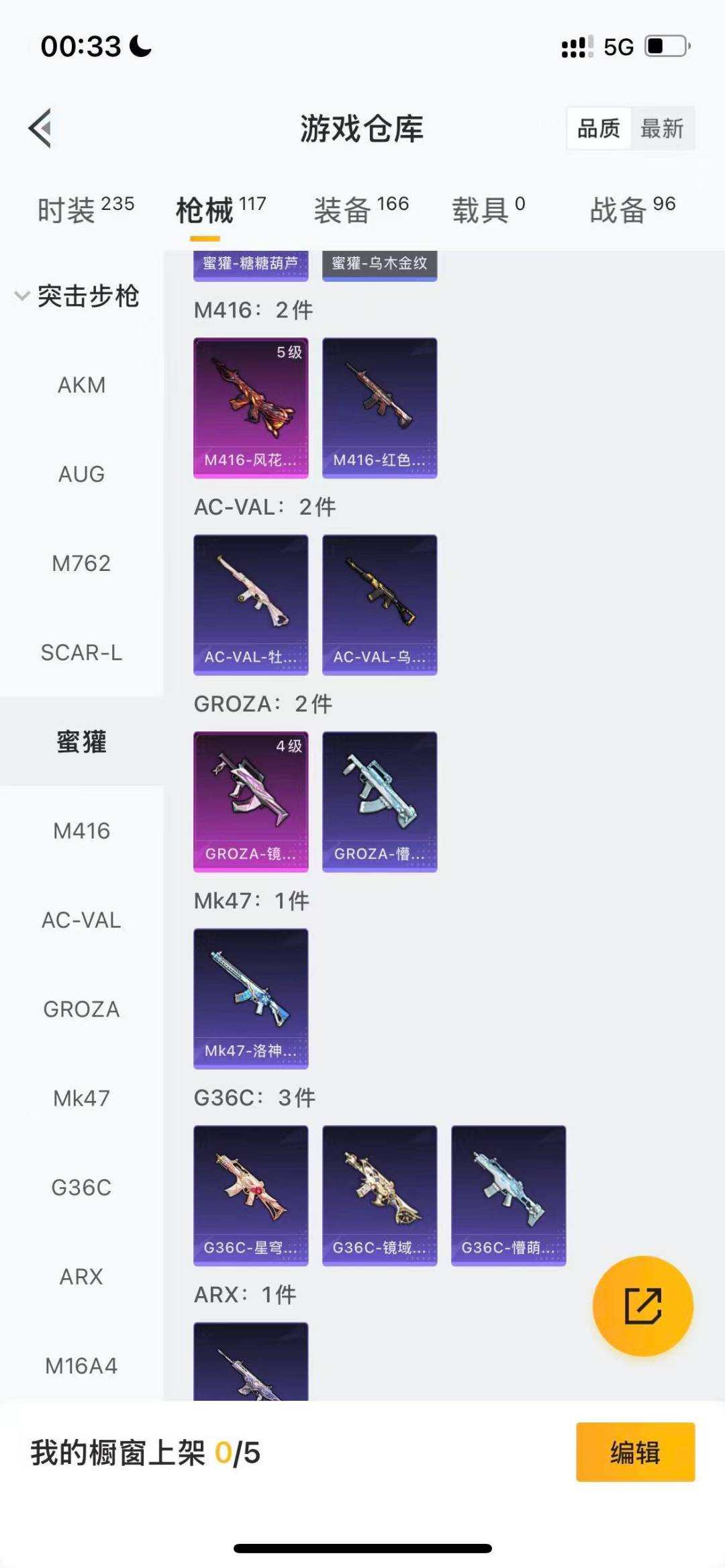This screenshot has height=1568, width=725.
Task: Tap the yellow floating share button
Action: tap(642, 1306)
